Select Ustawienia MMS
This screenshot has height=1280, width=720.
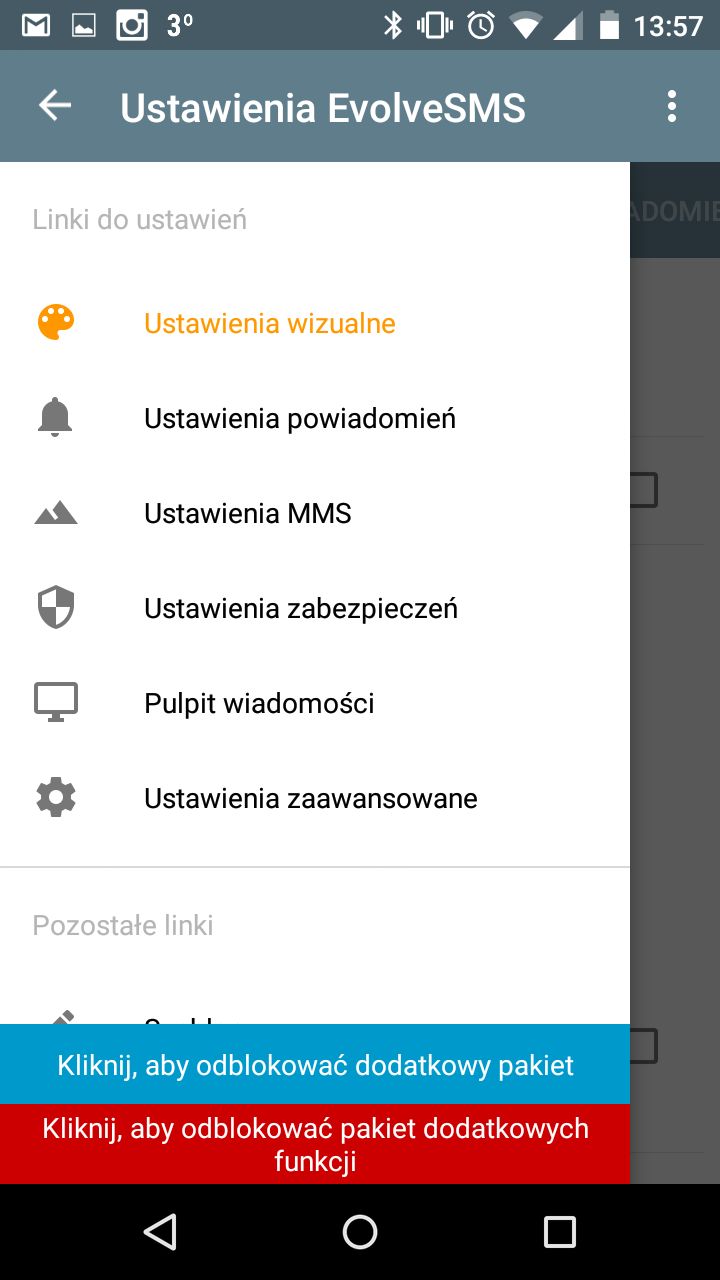(315, 513)
